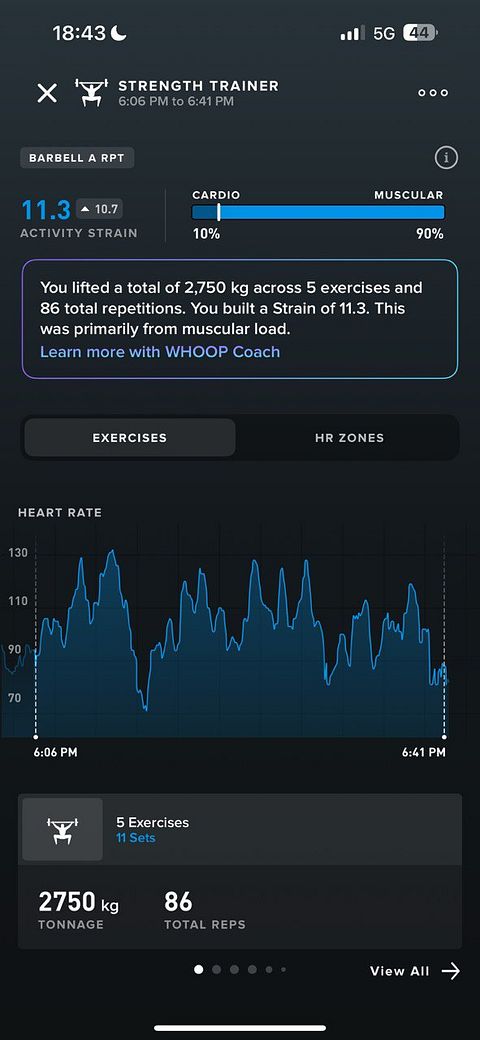The image size is (480, 1040).
Task: Open Learn more with WHOOP Coach
Action: (x=160, y=352)
